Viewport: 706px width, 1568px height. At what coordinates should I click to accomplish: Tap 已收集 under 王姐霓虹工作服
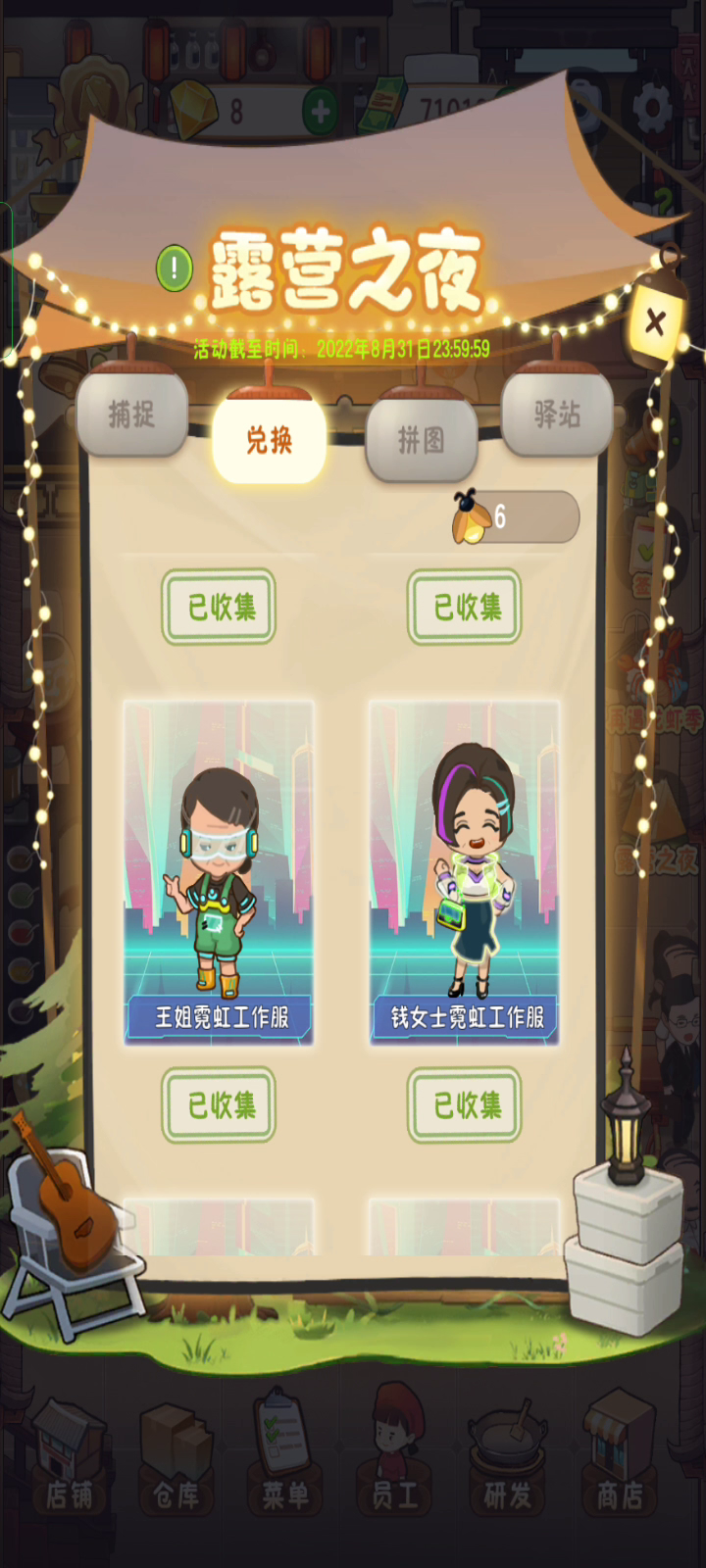coord(219,1105)
